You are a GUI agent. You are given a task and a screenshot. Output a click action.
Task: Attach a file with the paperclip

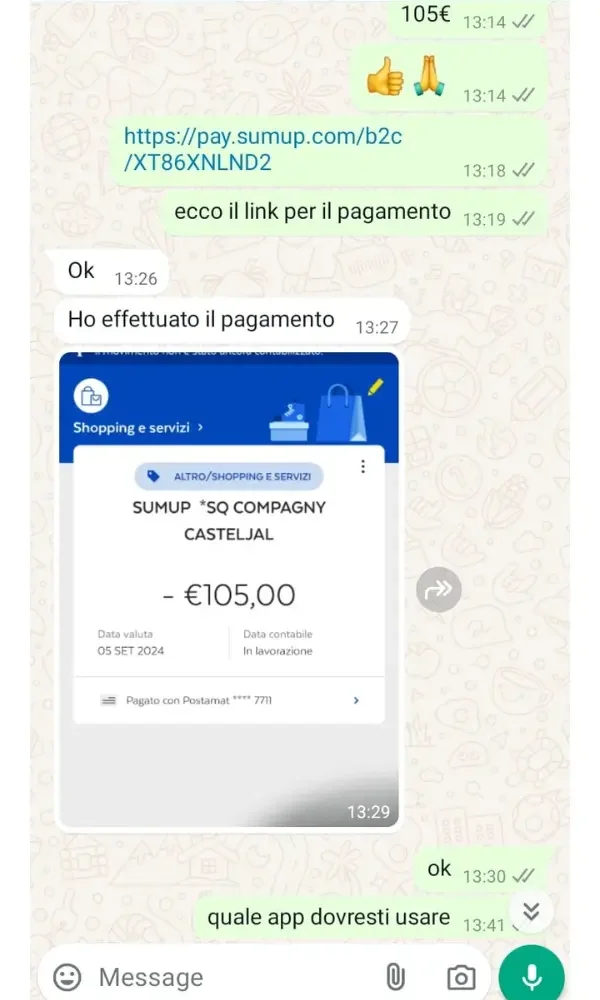(x=394, y=976)
